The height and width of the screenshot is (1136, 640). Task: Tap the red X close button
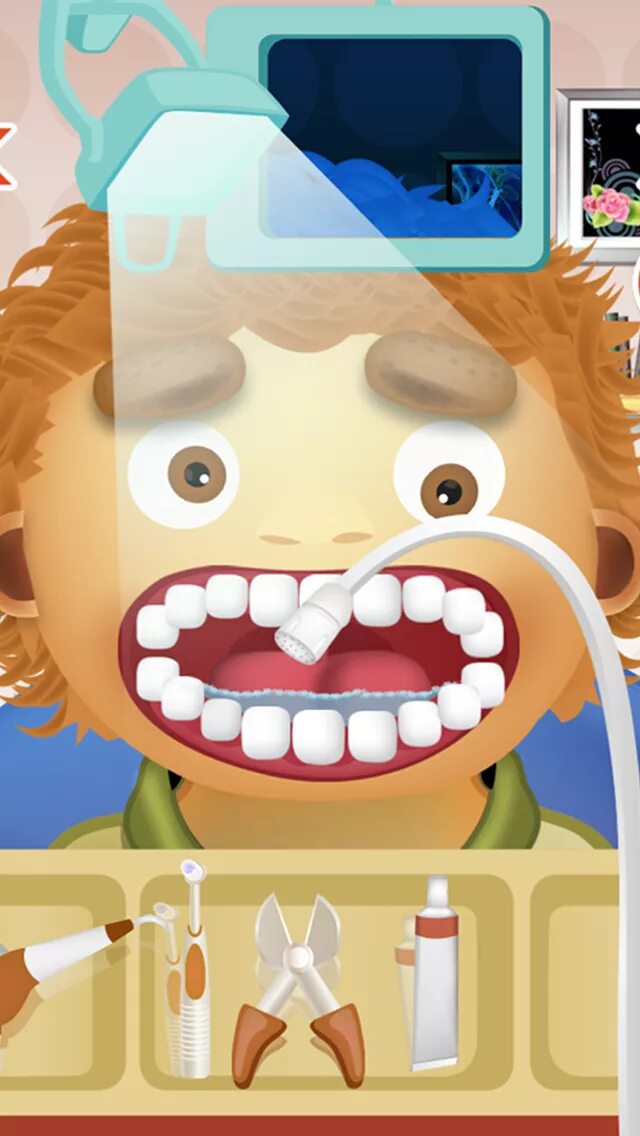click(5, 156)
